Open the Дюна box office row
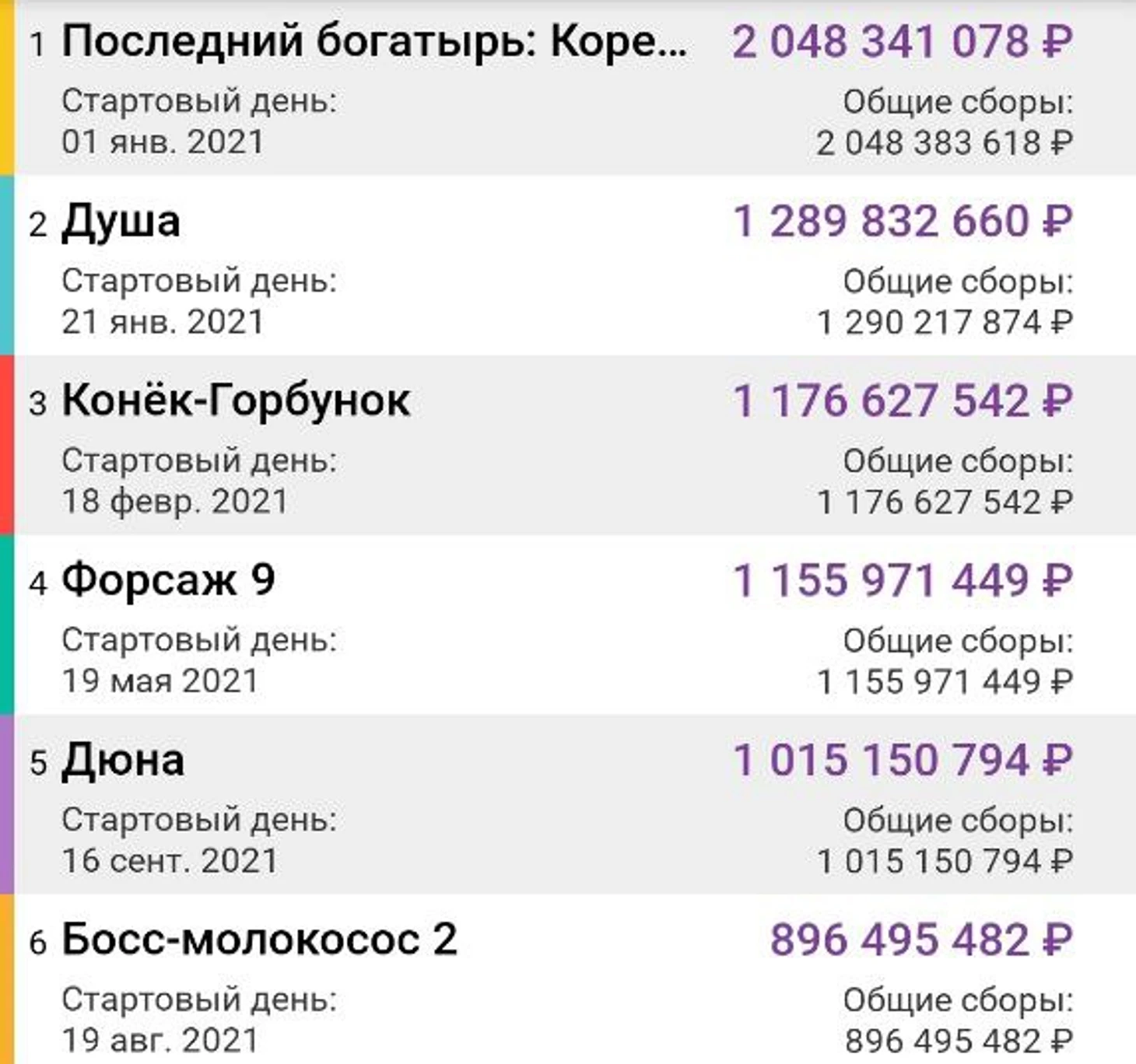This screenshot has height=1064, width=1136. pyautogui.click(x=123, y=761)
